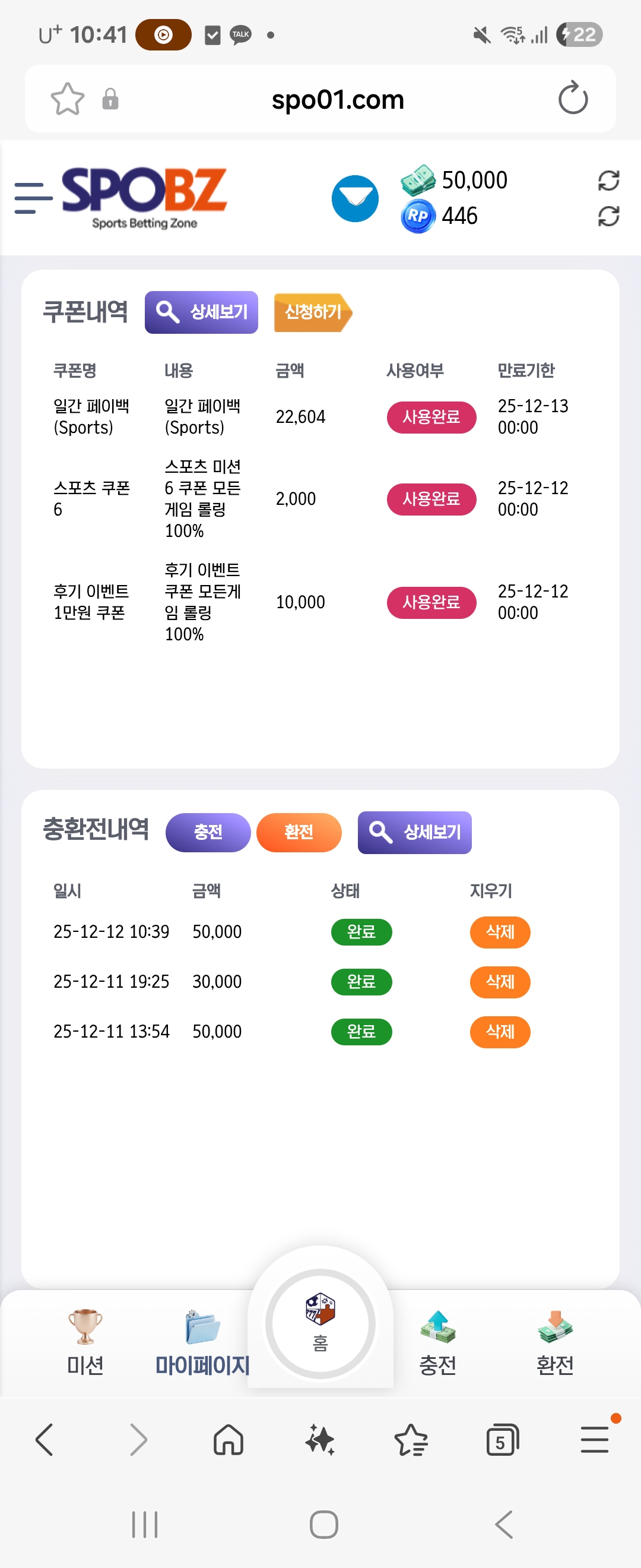Select the 환전 filter in 충환전내역

299,832
